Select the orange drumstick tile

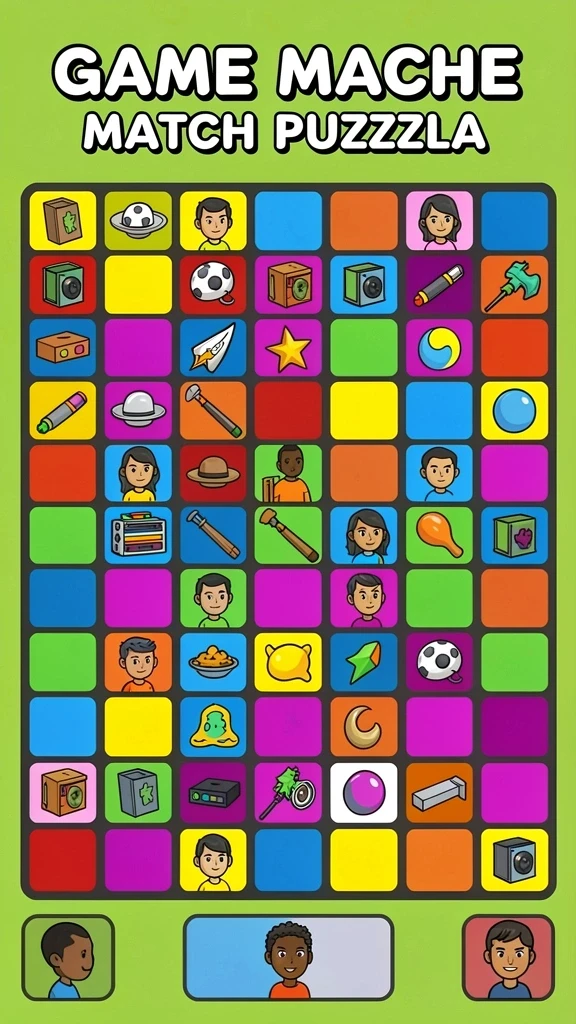point(439,536)
